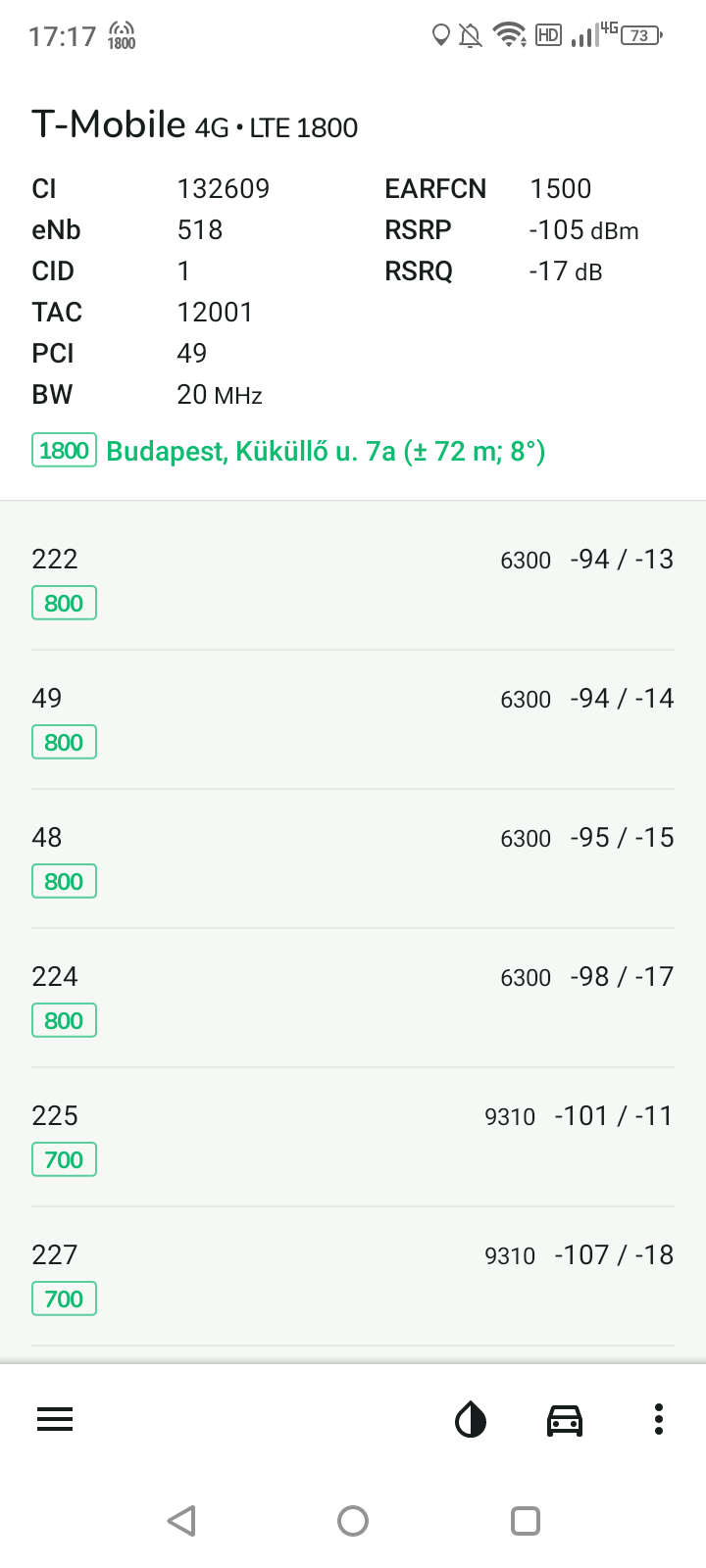View details of neighbor cell 224

353,998
